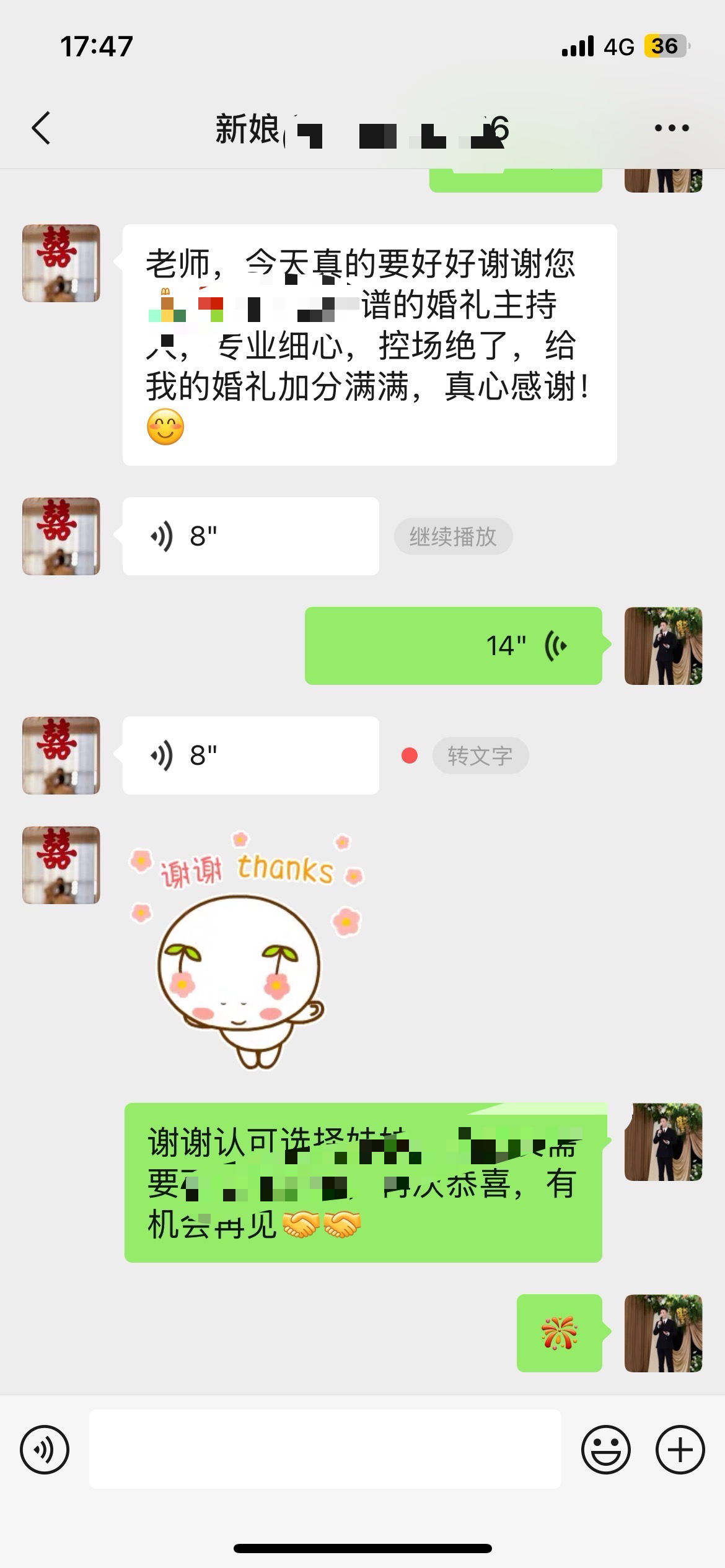This screenshot has height=1568, width=725.
Task: Switch to voice input mode
Action: point(45,1450)
